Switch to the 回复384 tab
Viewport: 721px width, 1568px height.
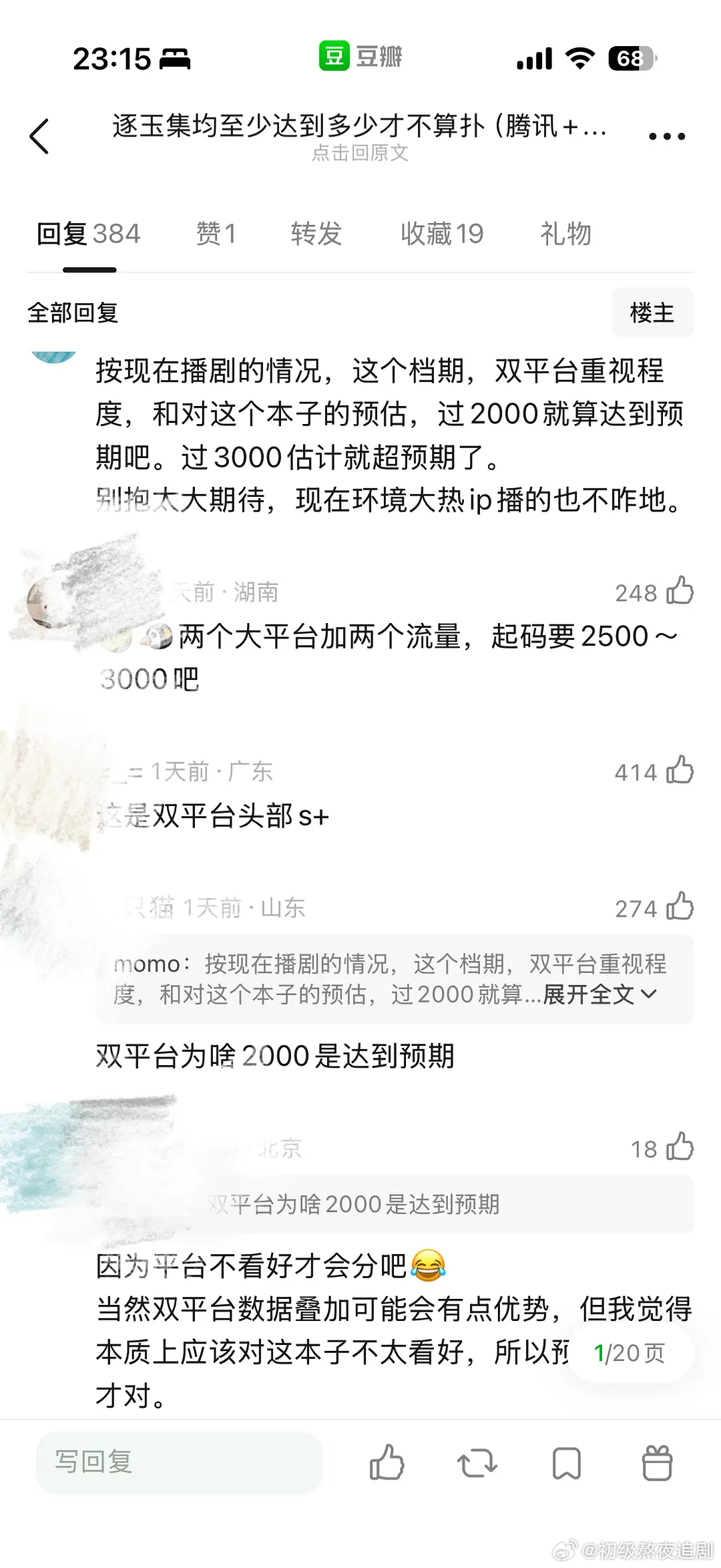click(x=88, y=234)
